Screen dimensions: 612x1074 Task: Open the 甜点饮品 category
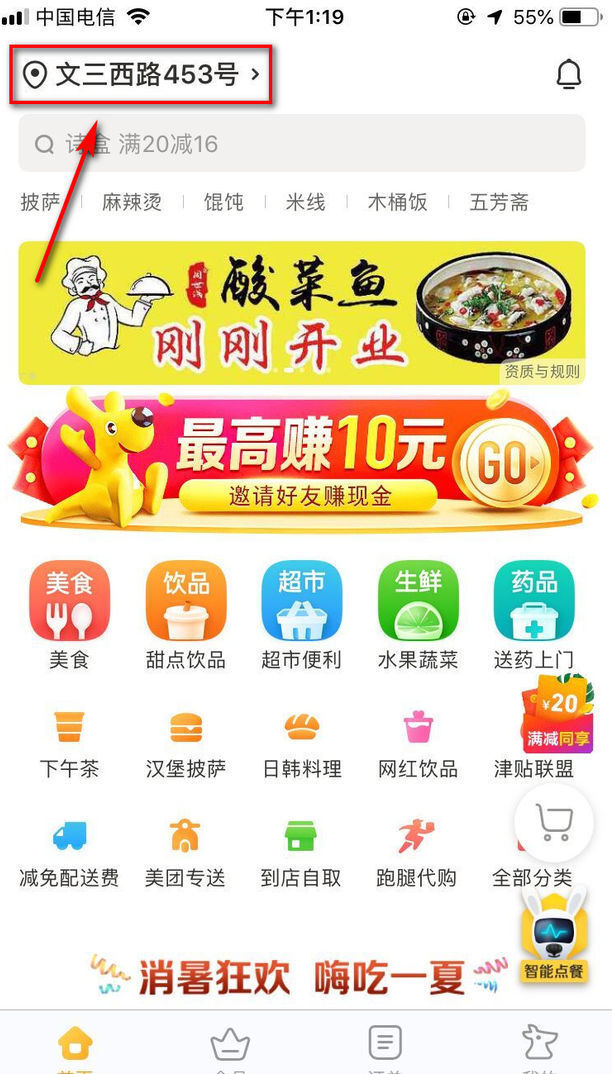click(185, 614)
